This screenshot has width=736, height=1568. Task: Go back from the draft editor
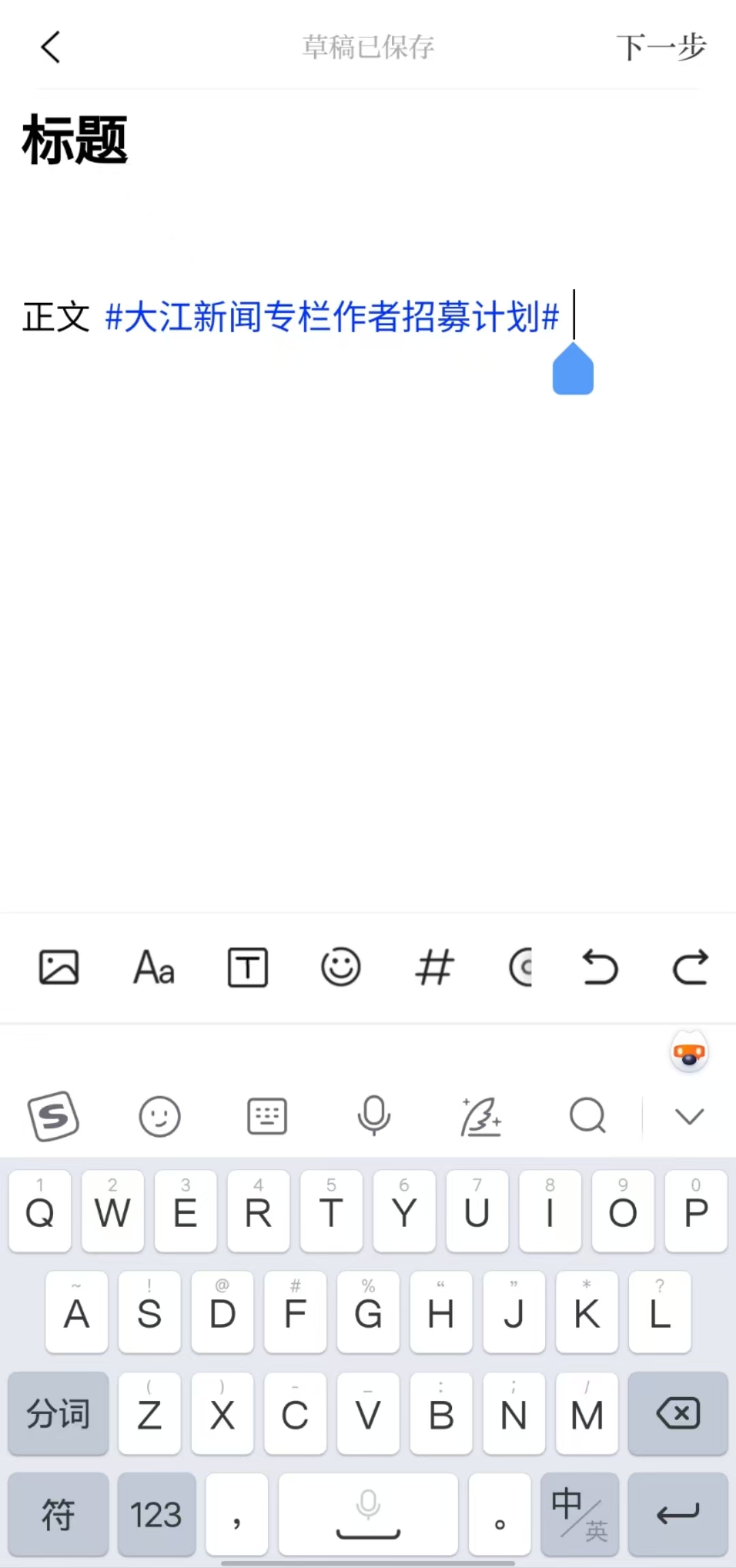(x=51, y=48)
